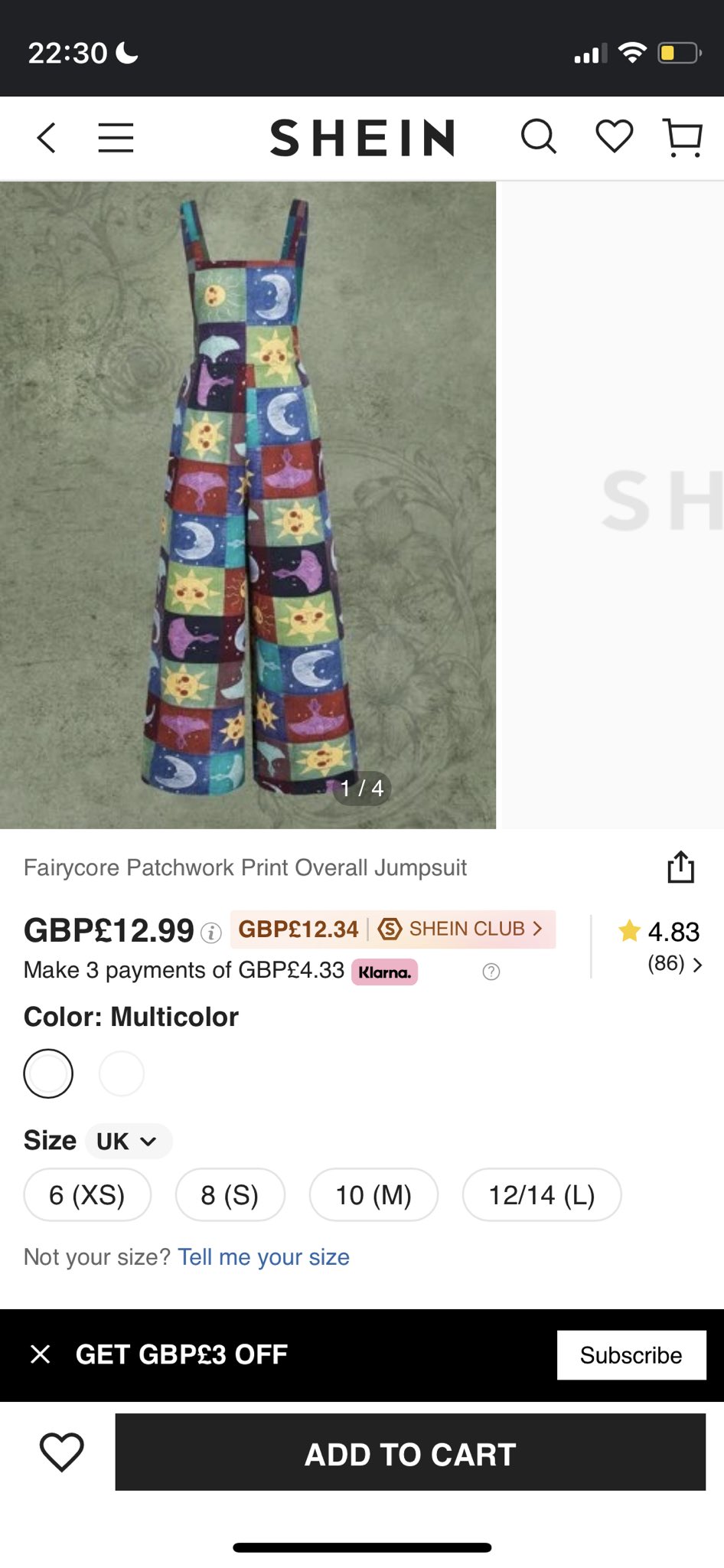The width and height of the screenshot is (724, 1568).
Task: Open the wishlist heart in the header
Action: click(615, 137)
